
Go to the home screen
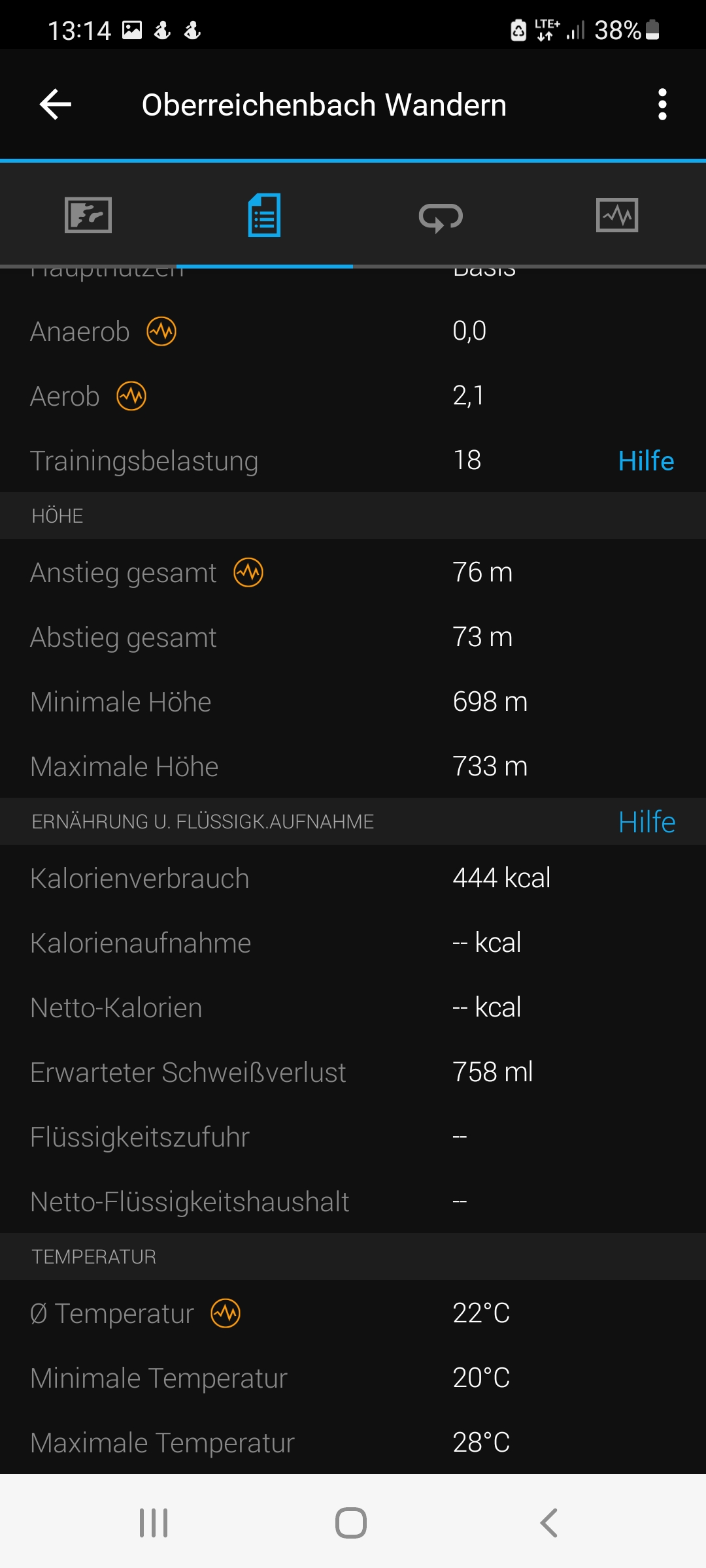coord(351,1523)
